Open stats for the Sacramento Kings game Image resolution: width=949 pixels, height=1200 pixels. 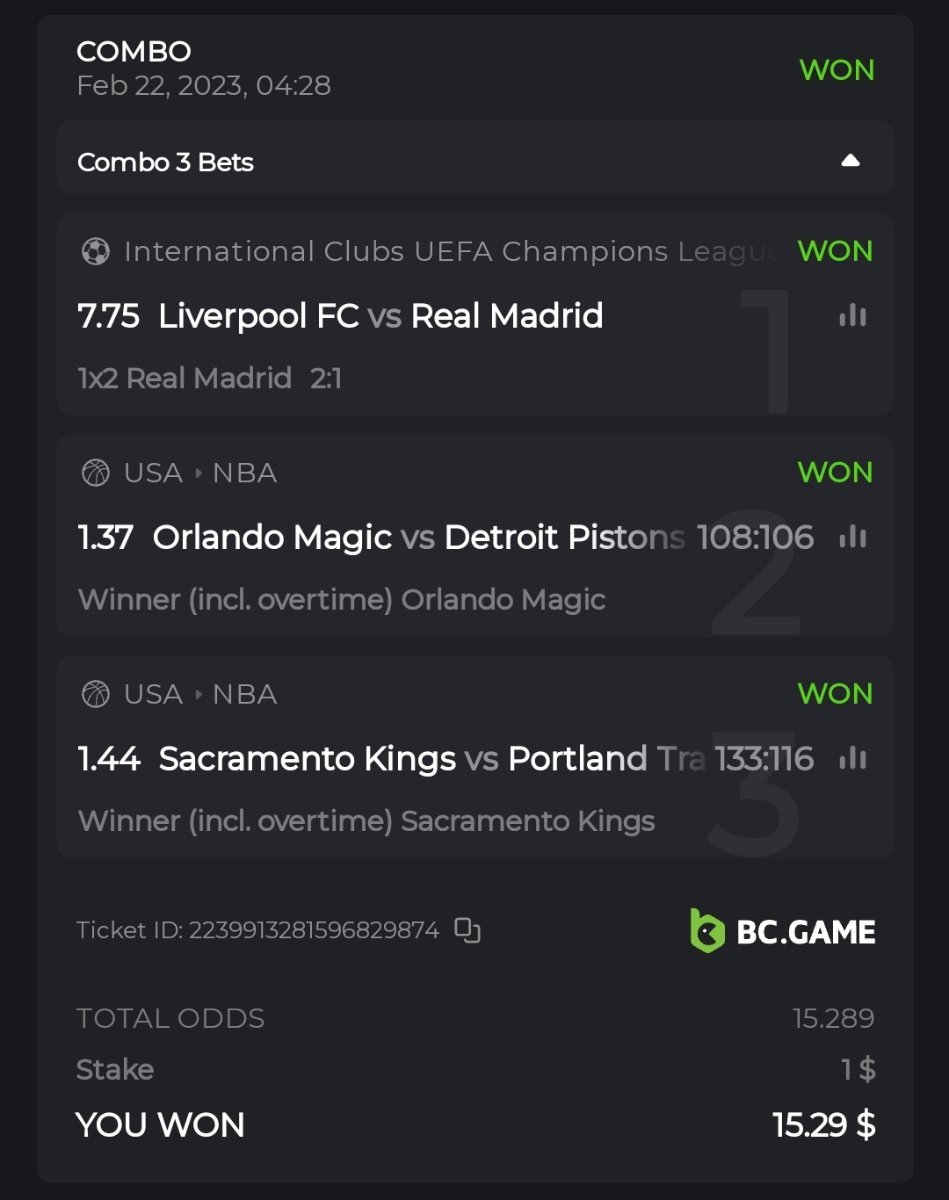pos(852,759)
